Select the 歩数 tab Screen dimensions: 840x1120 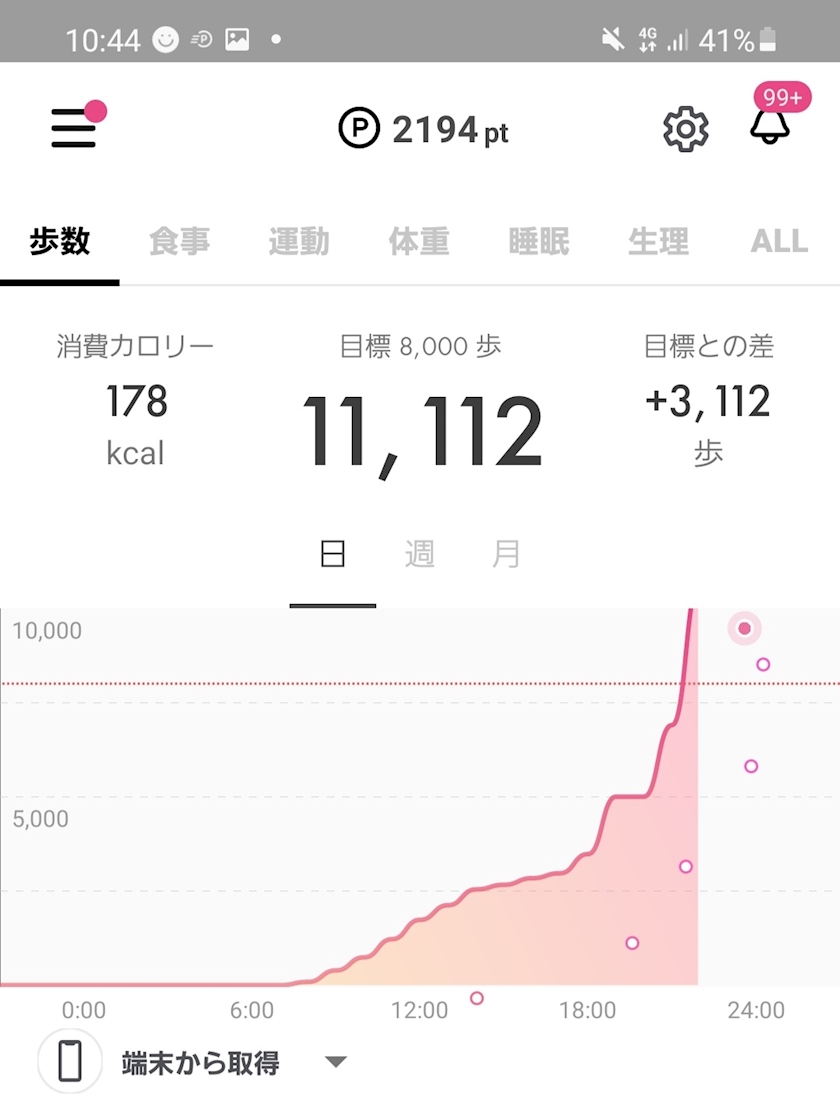click(x=60, y=241)
